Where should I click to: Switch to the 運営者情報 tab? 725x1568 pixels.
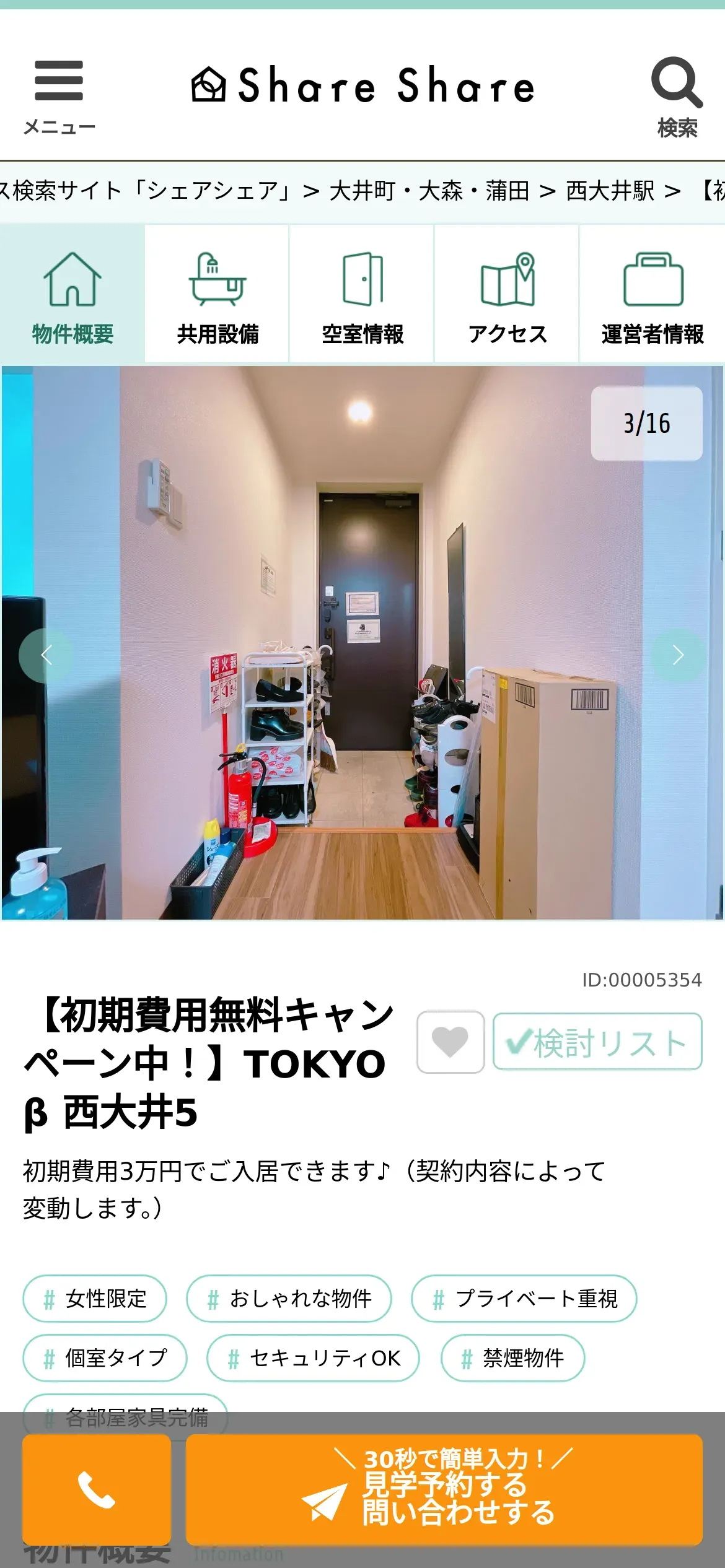[652, 294]
